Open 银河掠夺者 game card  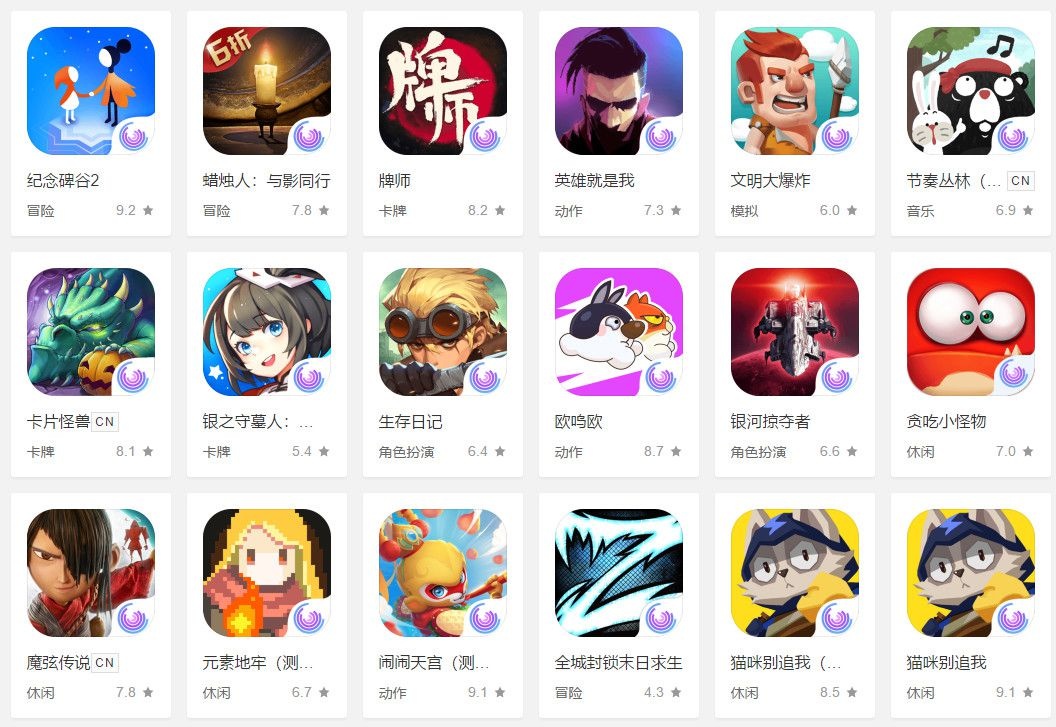795,333
